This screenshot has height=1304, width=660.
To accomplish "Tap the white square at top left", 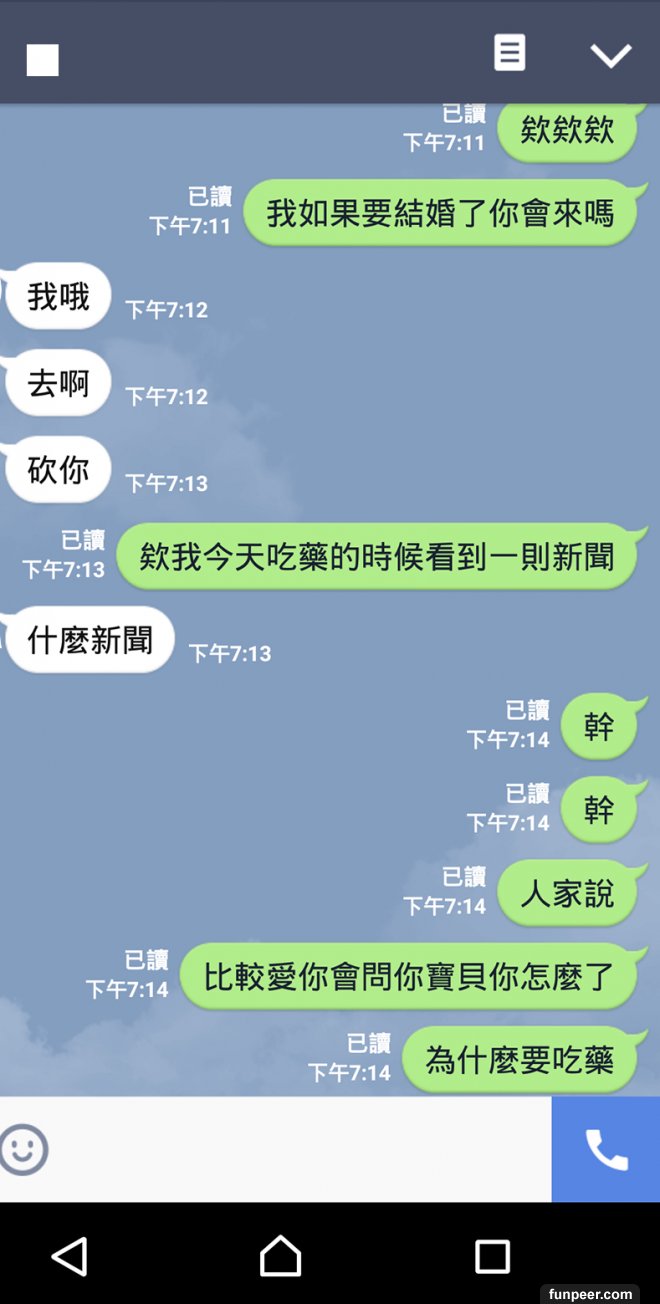I will [43, 60].
